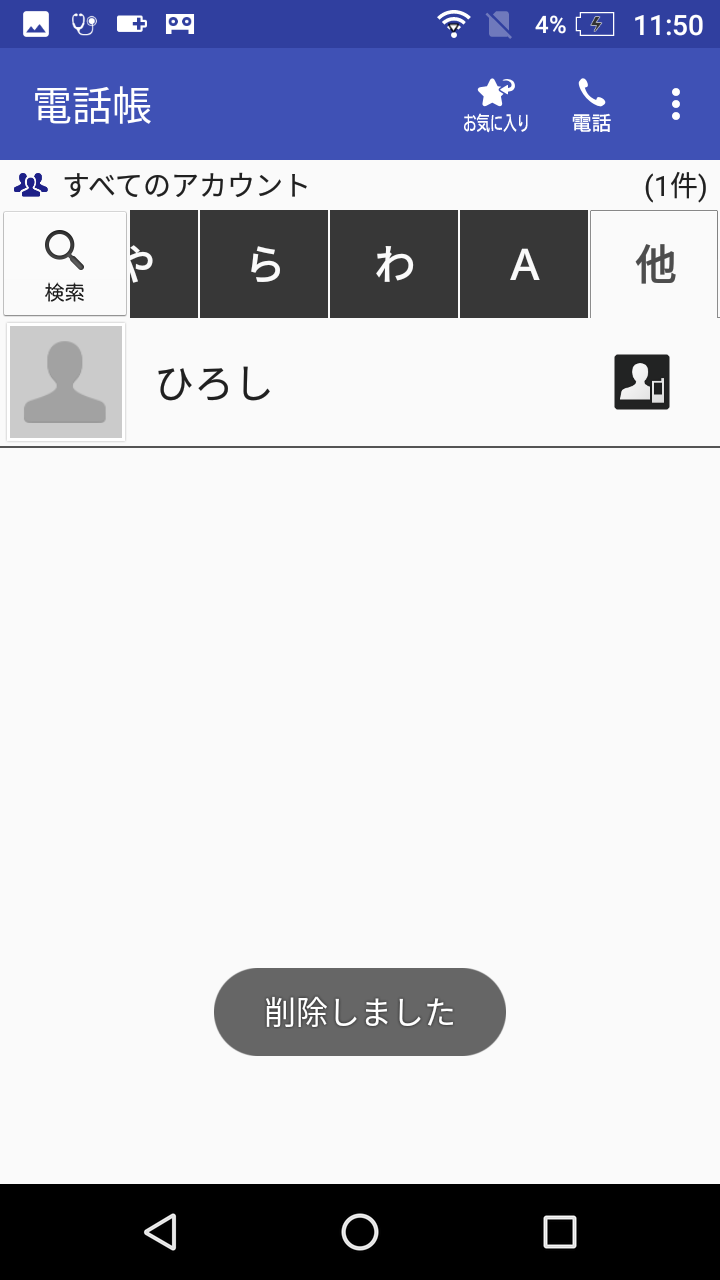Switch to the A index tab
Screen dimensions: 720x1280
tap(524, 264)
